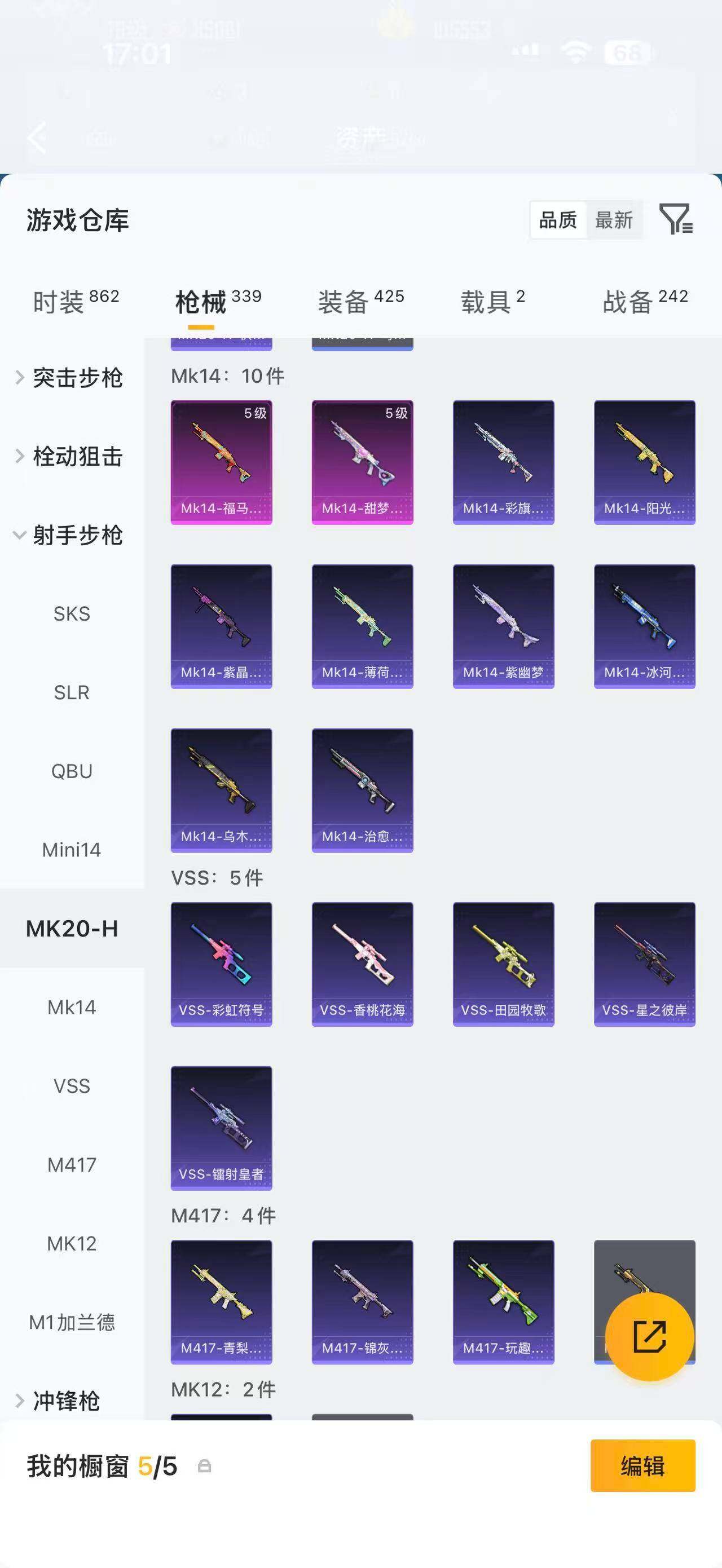Switch to the 时装 tab
The image size is (722, 1568).
click(76, 301)
